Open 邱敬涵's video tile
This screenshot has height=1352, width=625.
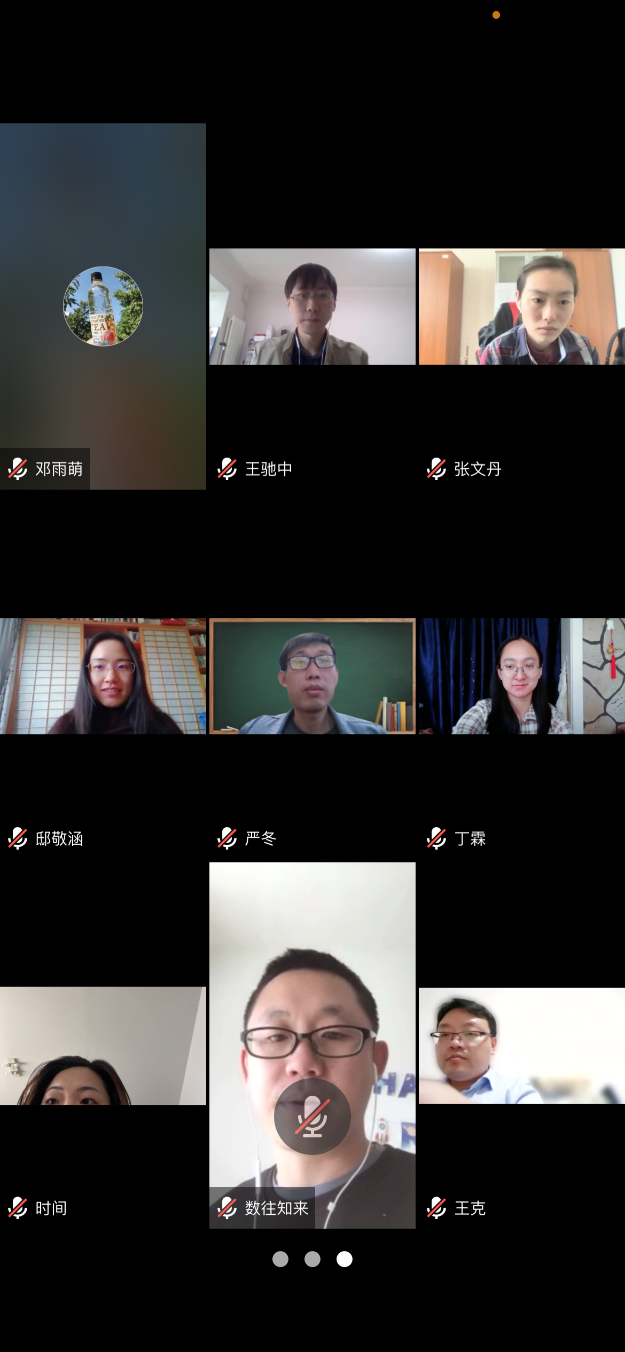(103, 676)
